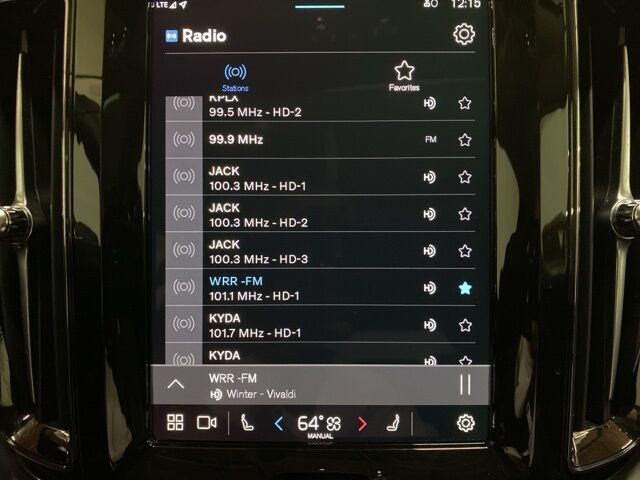Screen dimensions: 640x480
Task: Play JACK 100.3 MHz HD-1
Action: (x=300, y=177)
